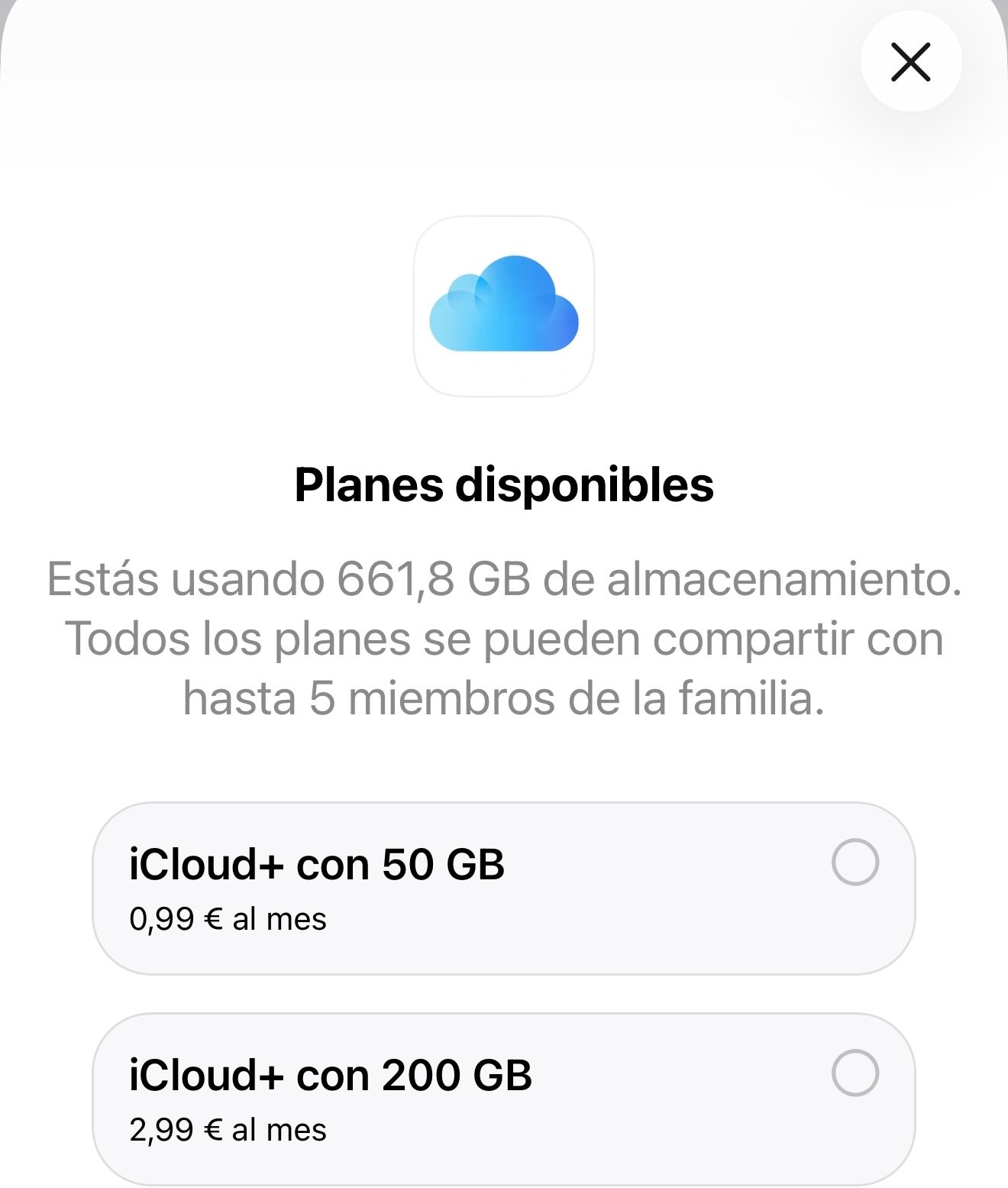Close the Planes disponibles sheet
This screenshot has height=1188, width=1008.
(x=910, y=62)
